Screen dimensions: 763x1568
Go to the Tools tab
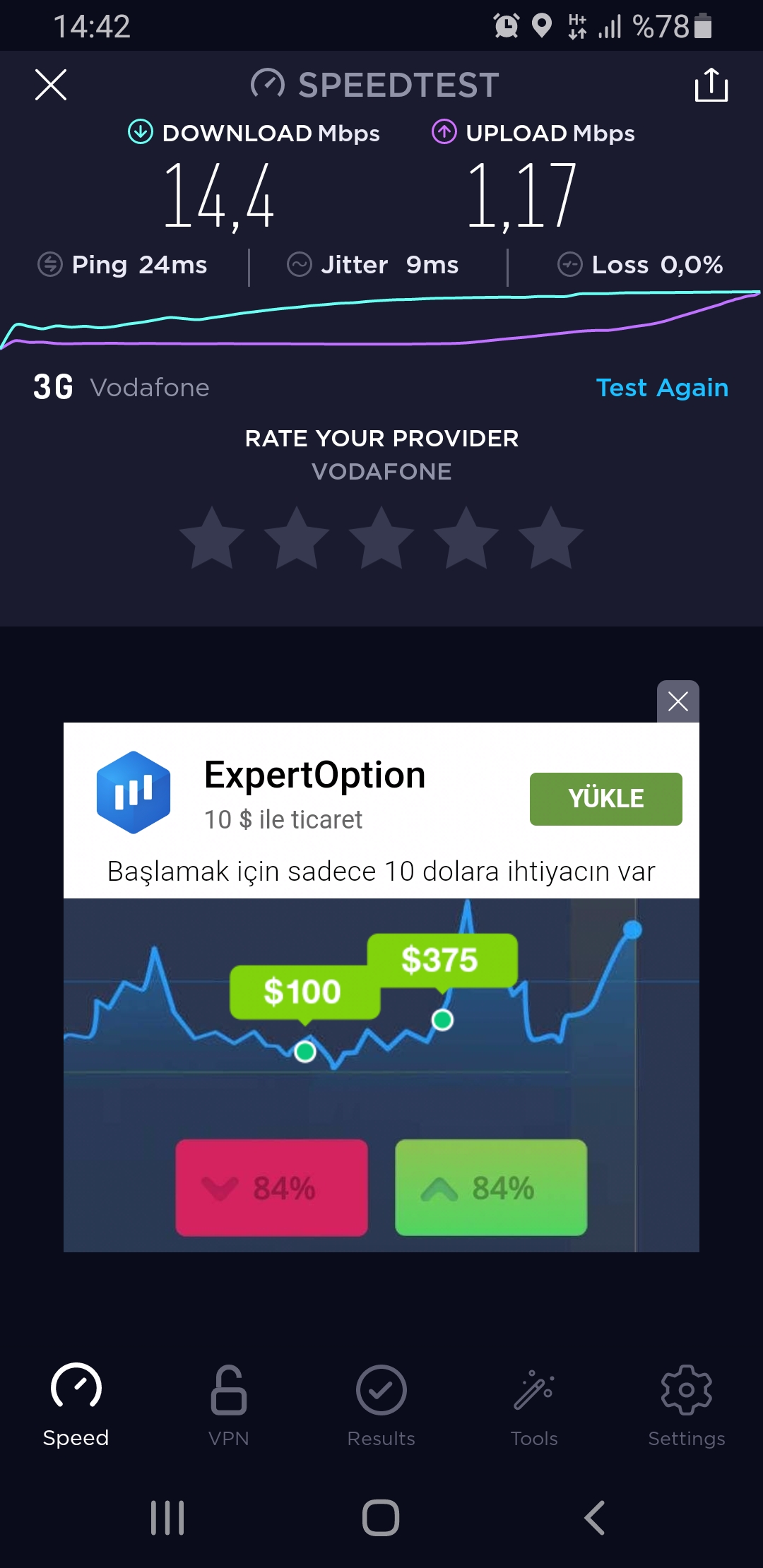point(534,1406)
